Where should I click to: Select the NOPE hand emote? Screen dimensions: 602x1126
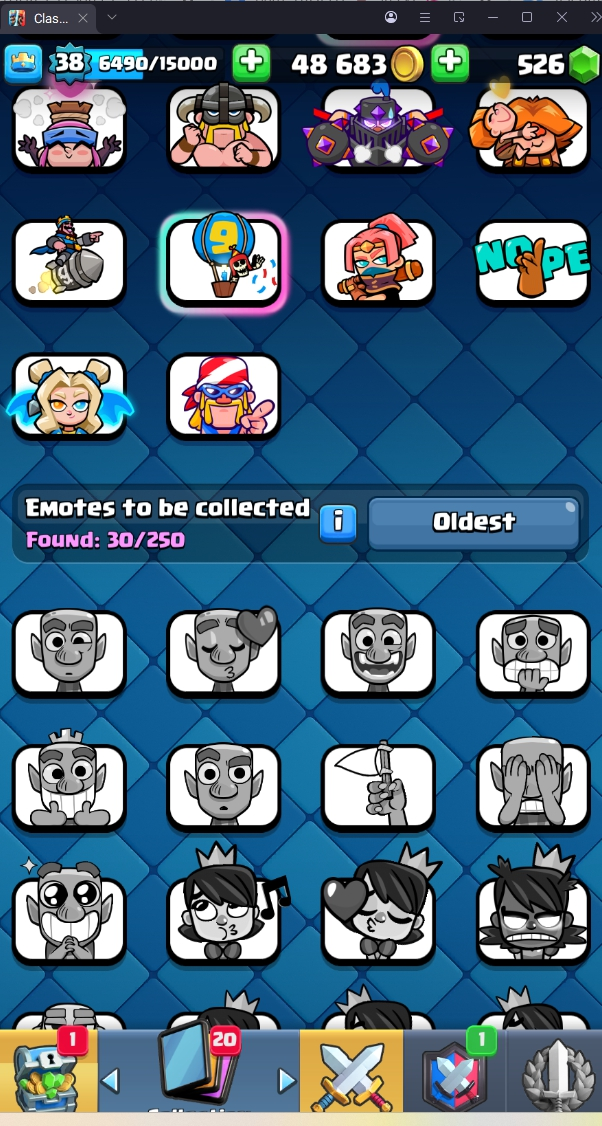pyautogui.click(x=532, y=262)
